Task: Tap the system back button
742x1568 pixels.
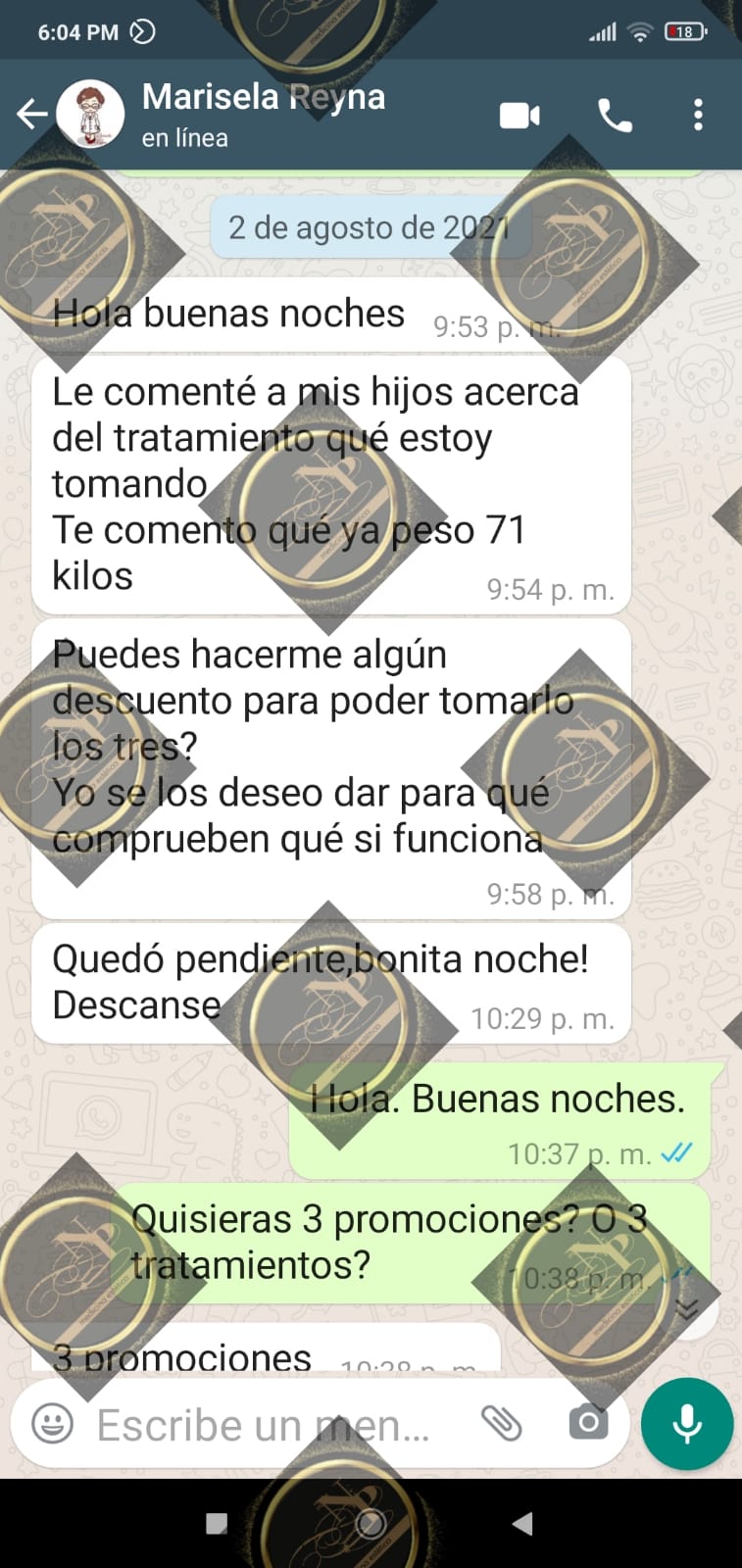Action: point(522,1523)
